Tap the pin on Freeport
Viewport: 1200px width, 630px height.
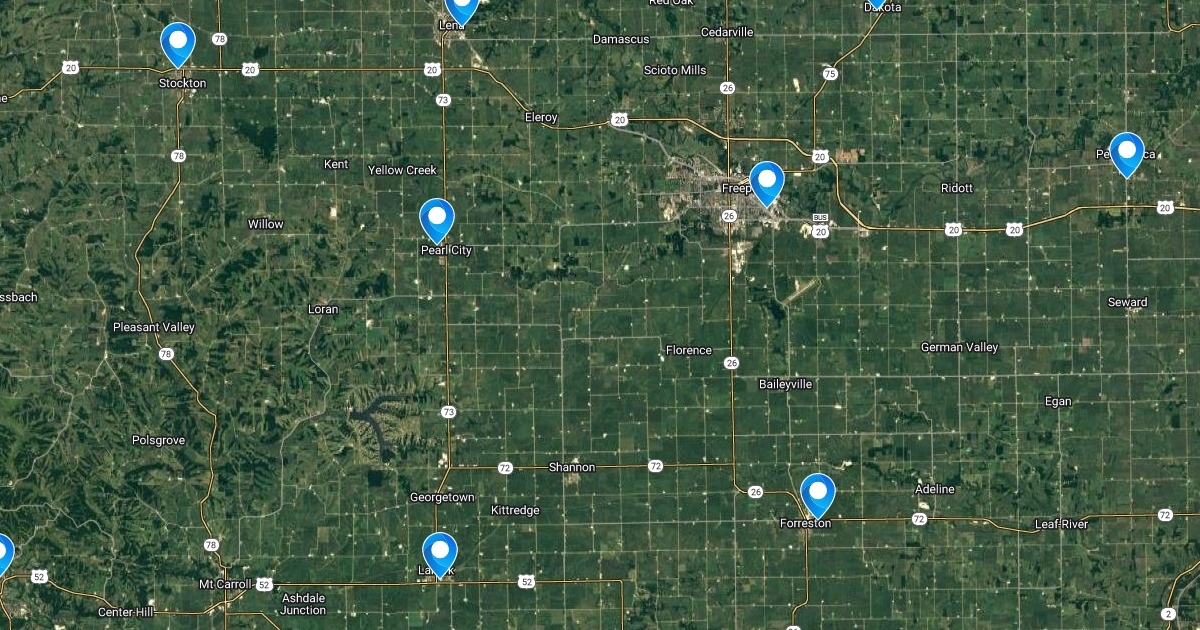tap(767, 181)
